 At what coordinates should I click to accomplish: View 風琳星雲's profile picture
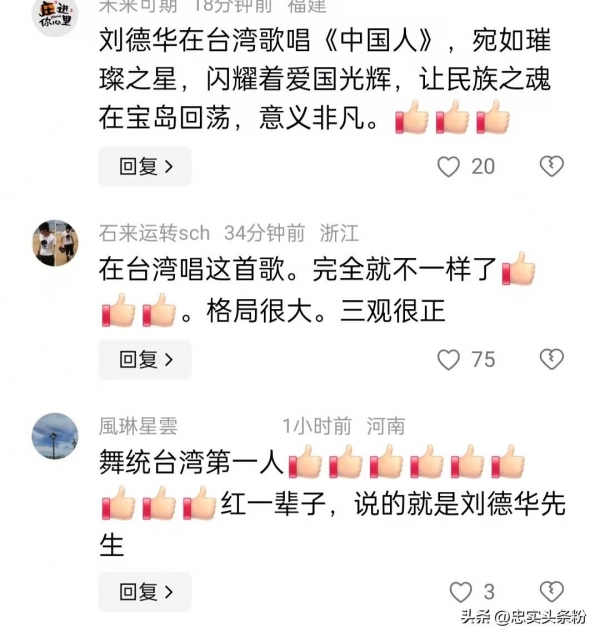(x=55, y=436)
